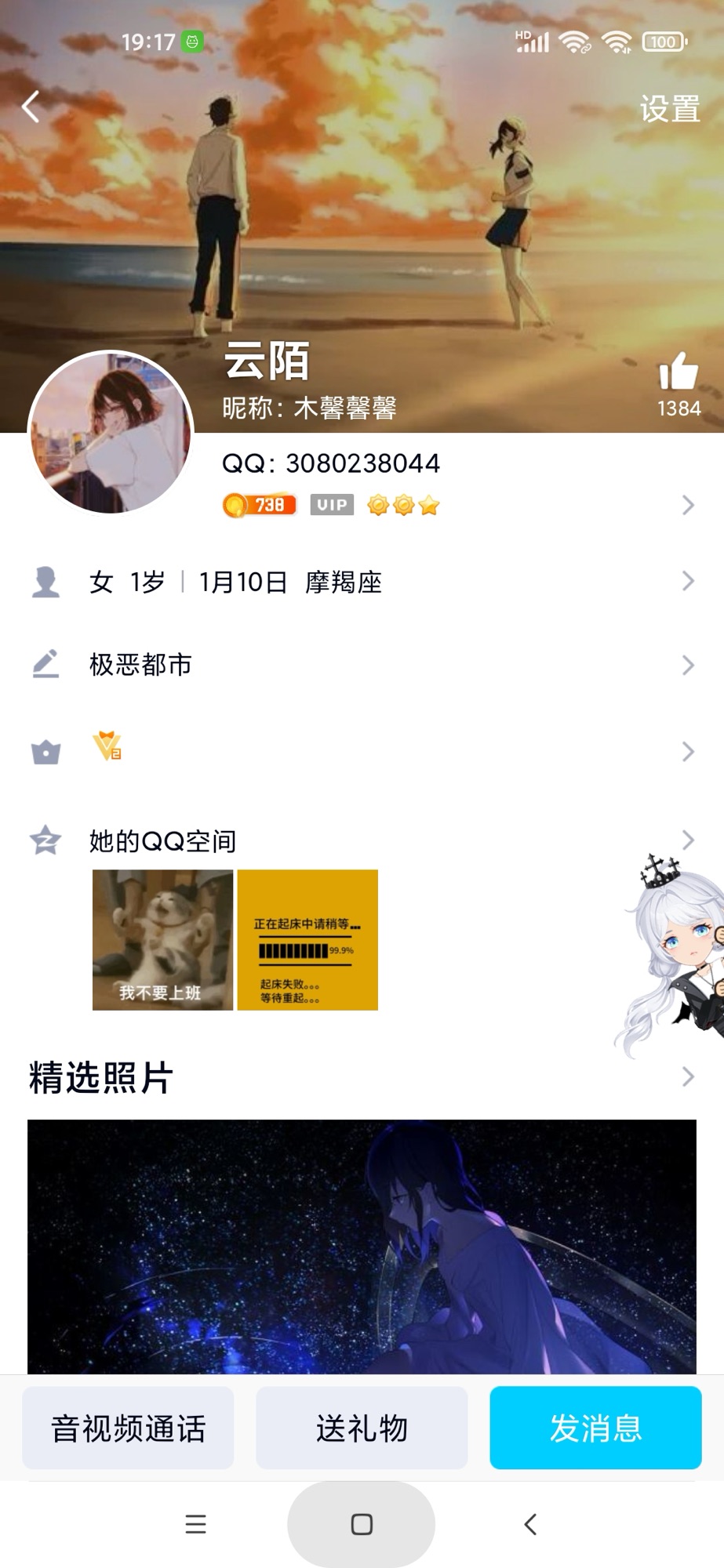View the yellow 正在起床中 image

(307, 939)
